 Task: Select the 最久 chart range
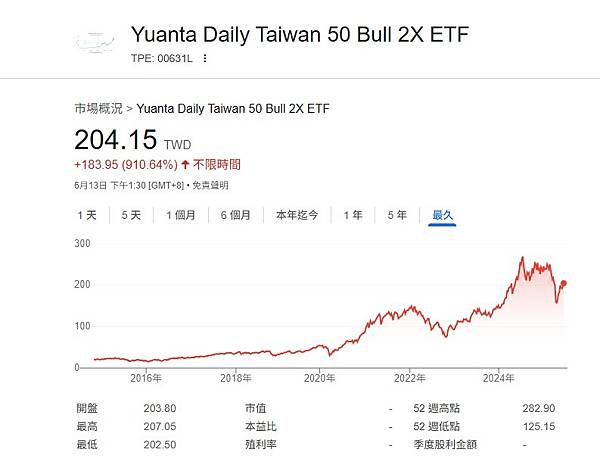442,215
